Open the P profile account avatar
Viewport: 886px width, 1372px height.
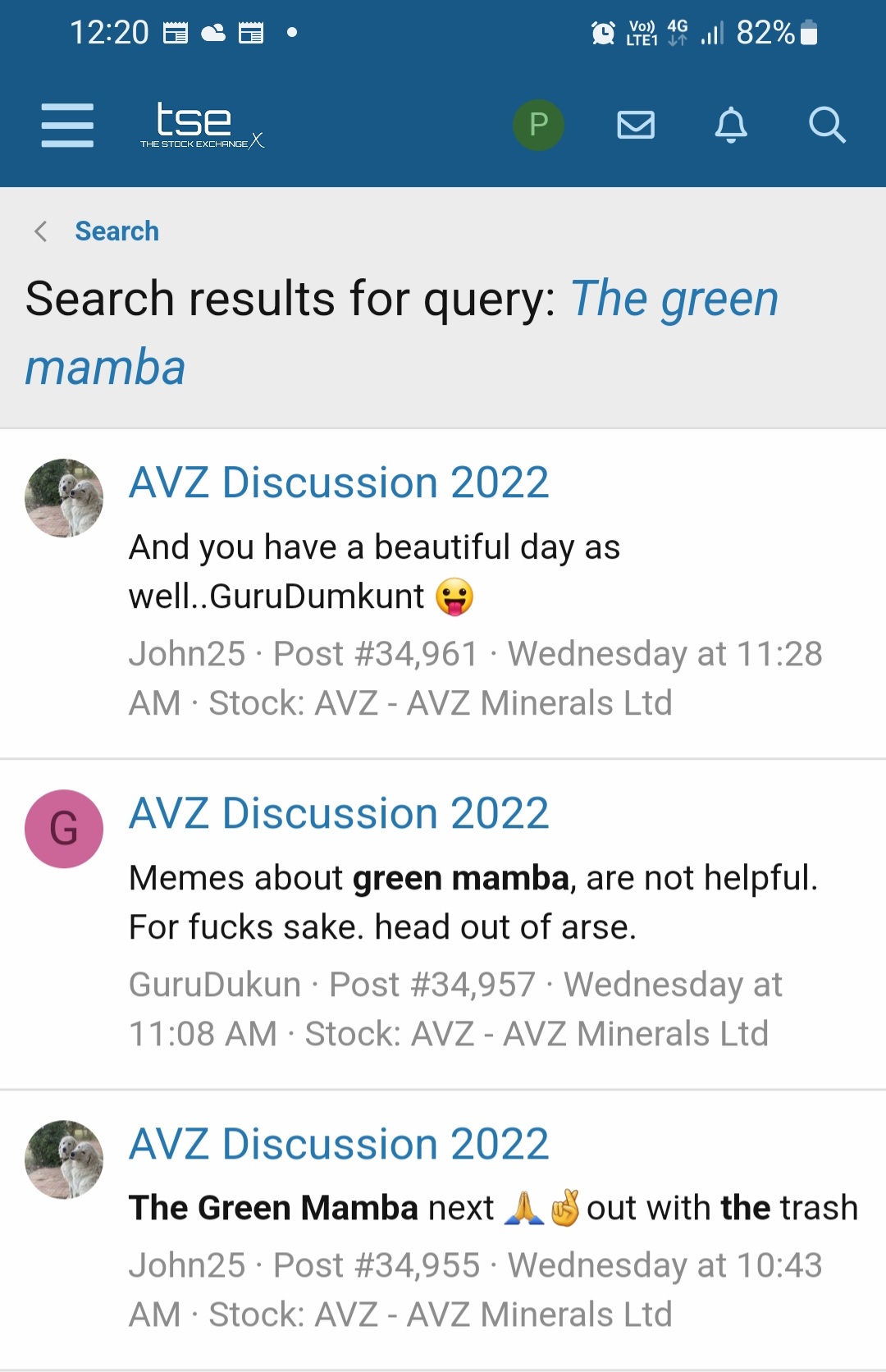(538, 126)
